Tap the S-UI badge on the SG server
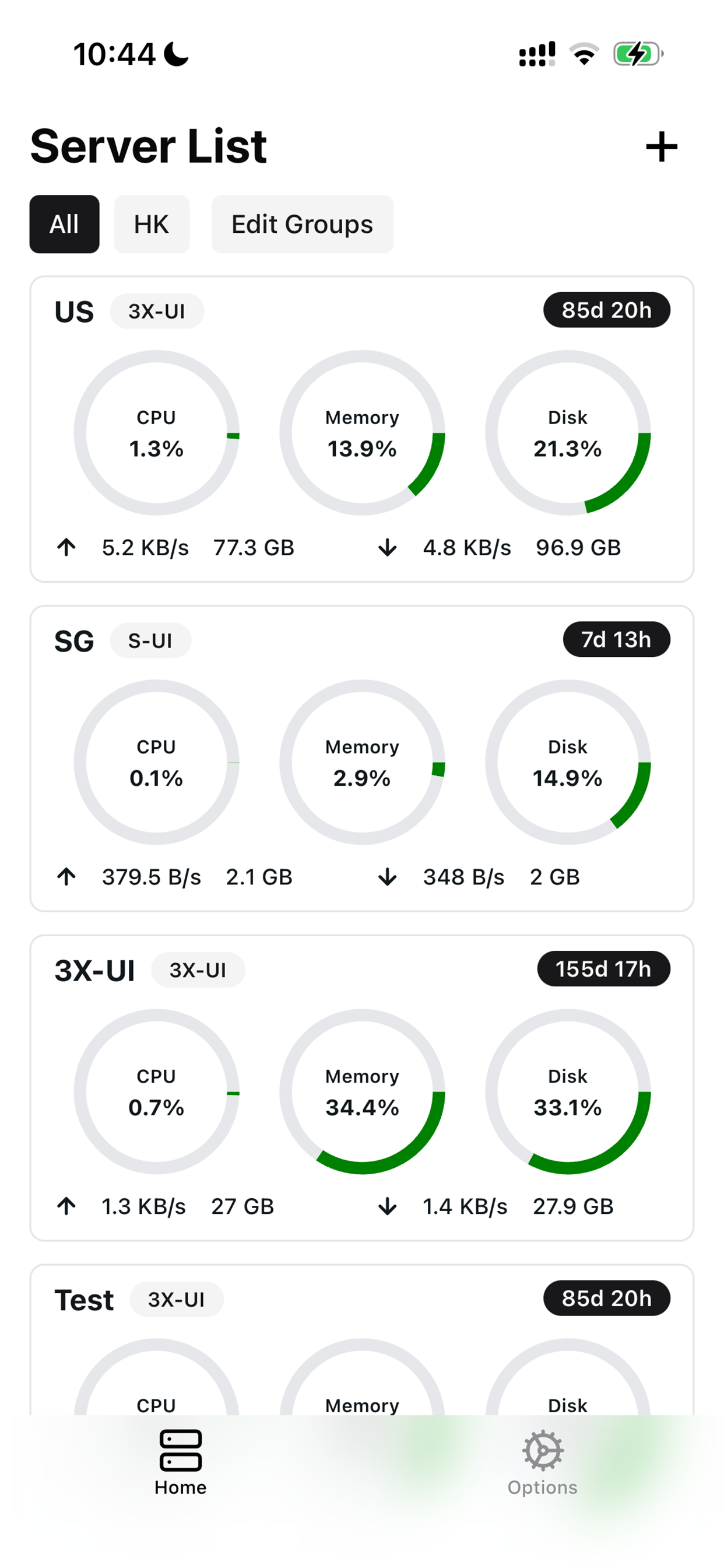Image resolution: width=724 pixels, height=1568 pixels. tap(150, 640)
